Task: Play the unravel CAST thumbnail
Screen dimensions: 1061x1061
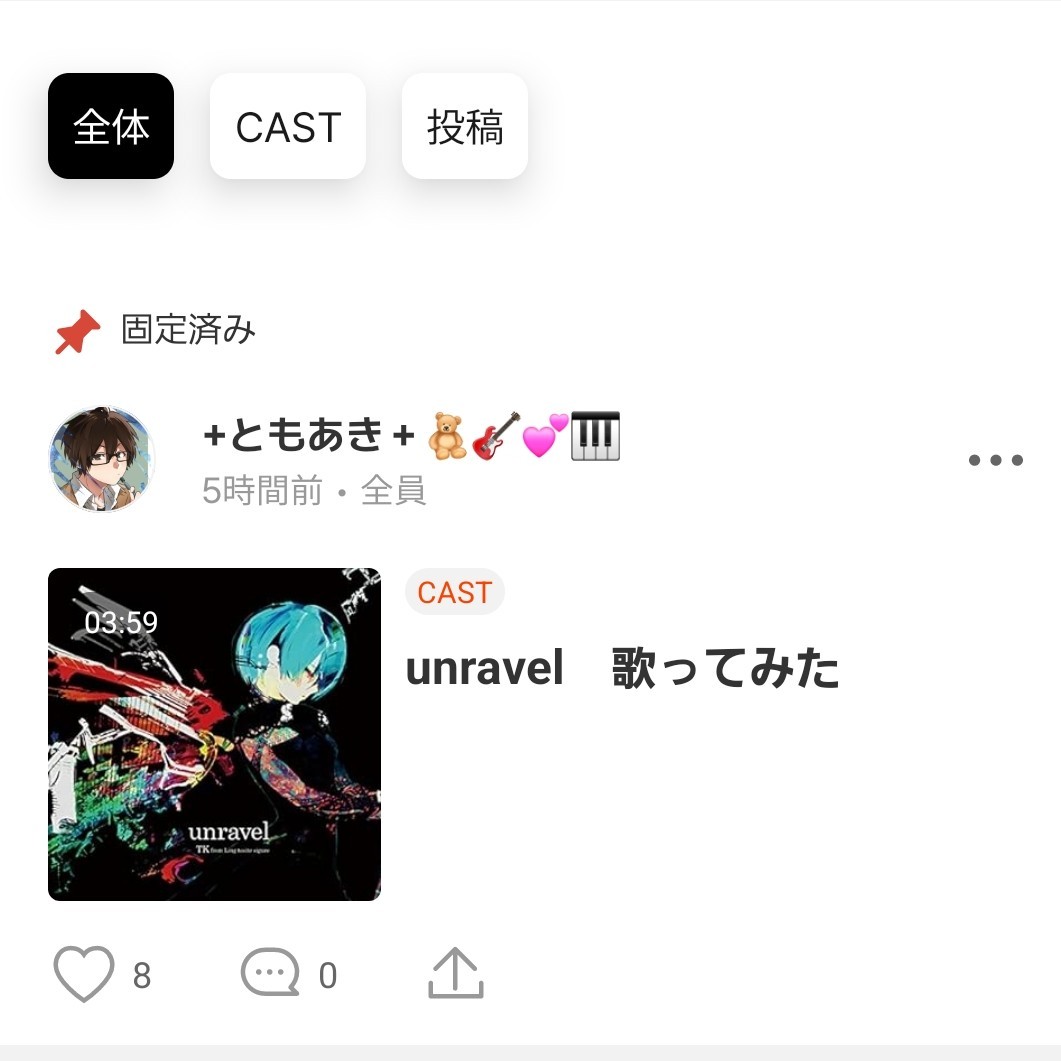Action: click(x=214, y=734)
